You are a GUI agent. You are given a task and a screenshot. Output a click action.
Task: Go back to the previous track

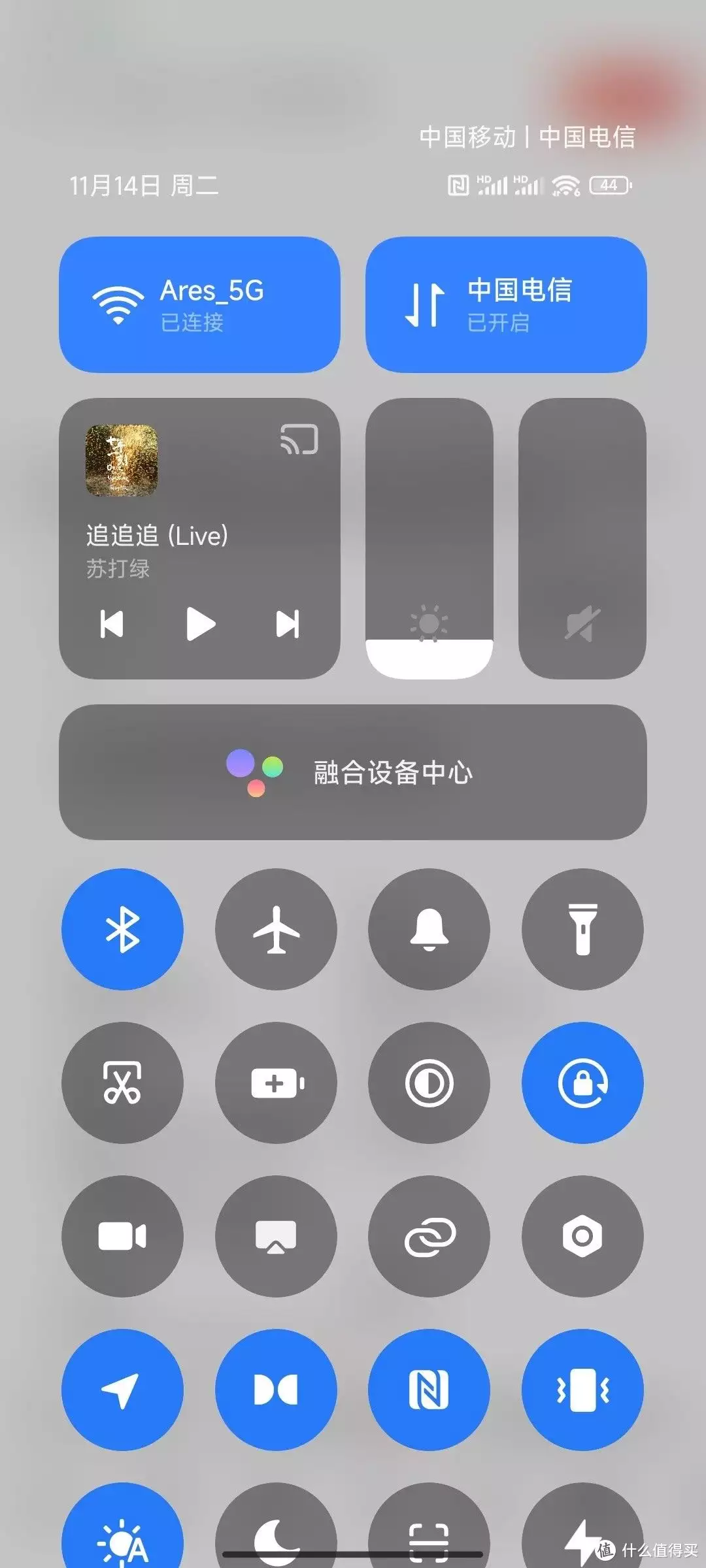(x=112, y=624)
